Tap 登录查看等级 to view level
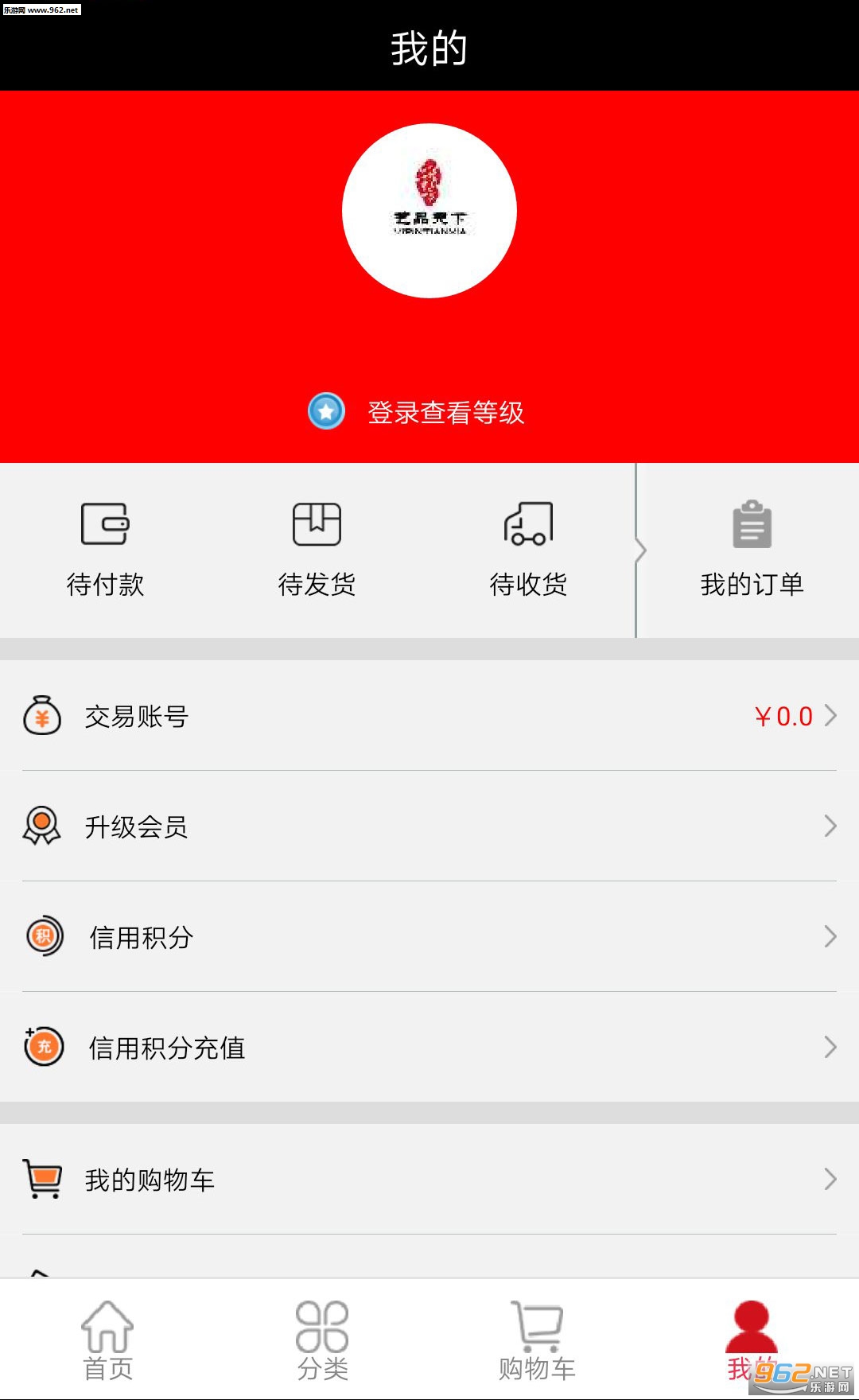 [444, 412]
